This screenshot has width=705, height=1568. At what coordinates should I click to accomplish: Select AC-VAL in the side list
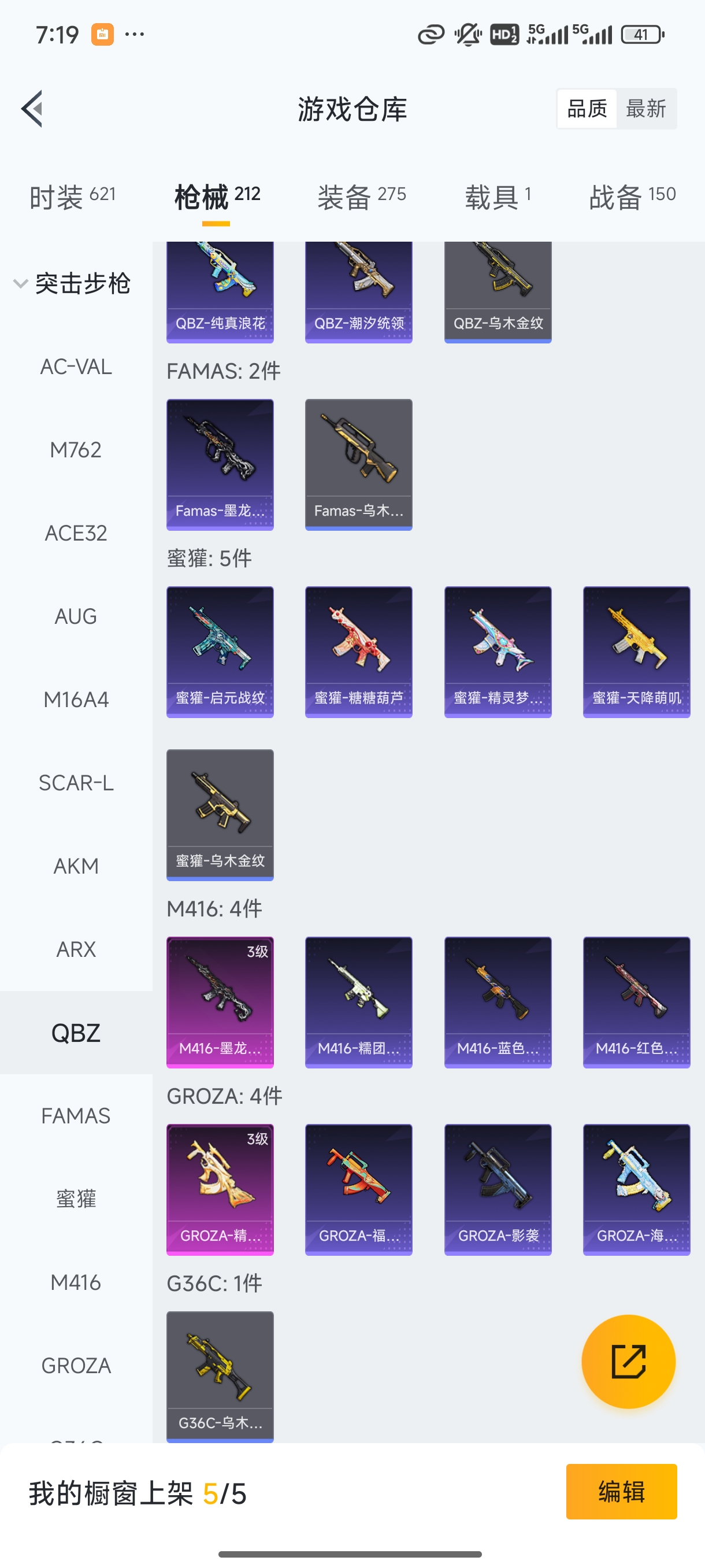click(76, 367)
